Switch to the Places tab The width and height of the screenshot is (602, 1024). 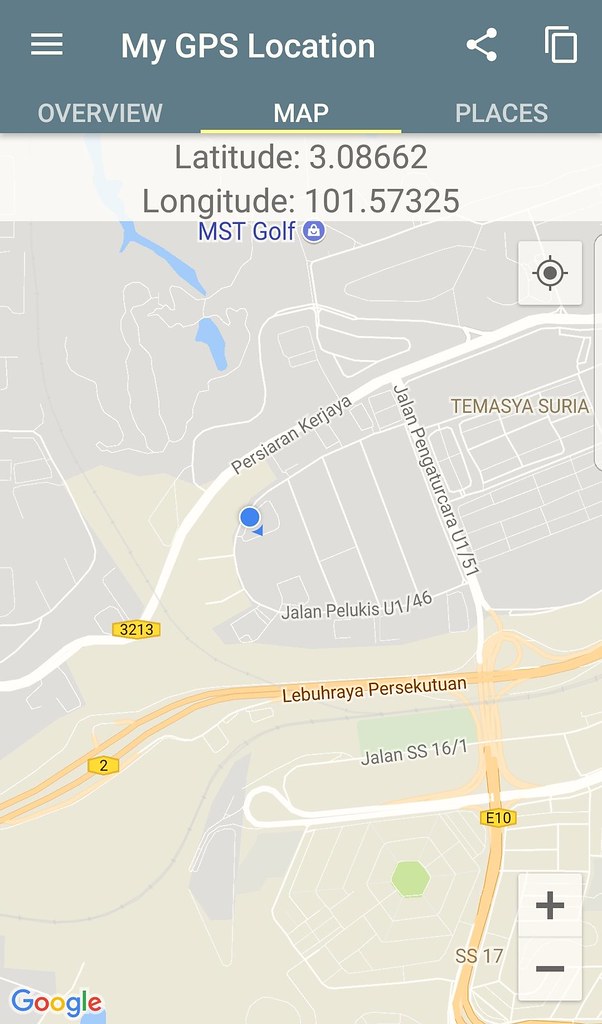pos(501,112)
